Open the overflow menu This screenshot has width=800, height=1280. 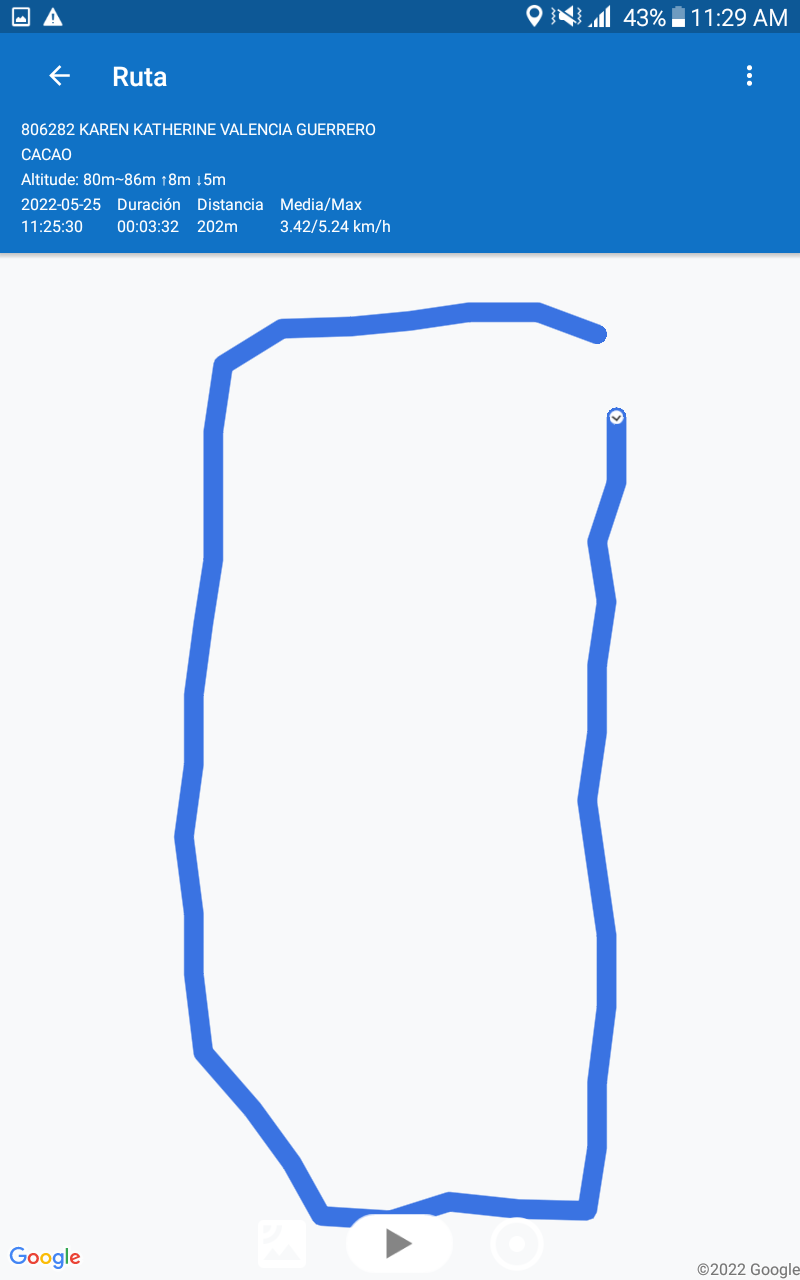tap(749, 76)
